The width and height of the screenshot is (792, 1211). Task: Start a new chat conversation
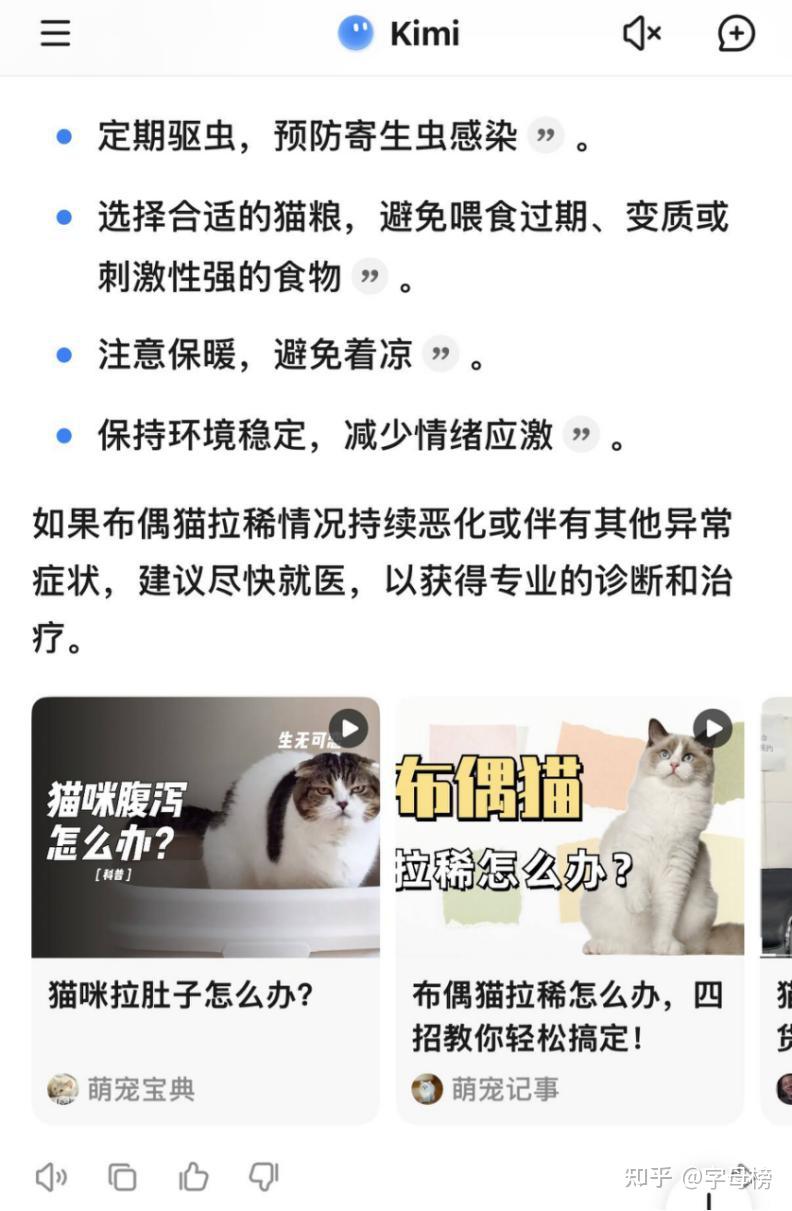click(x=736, y=33)
